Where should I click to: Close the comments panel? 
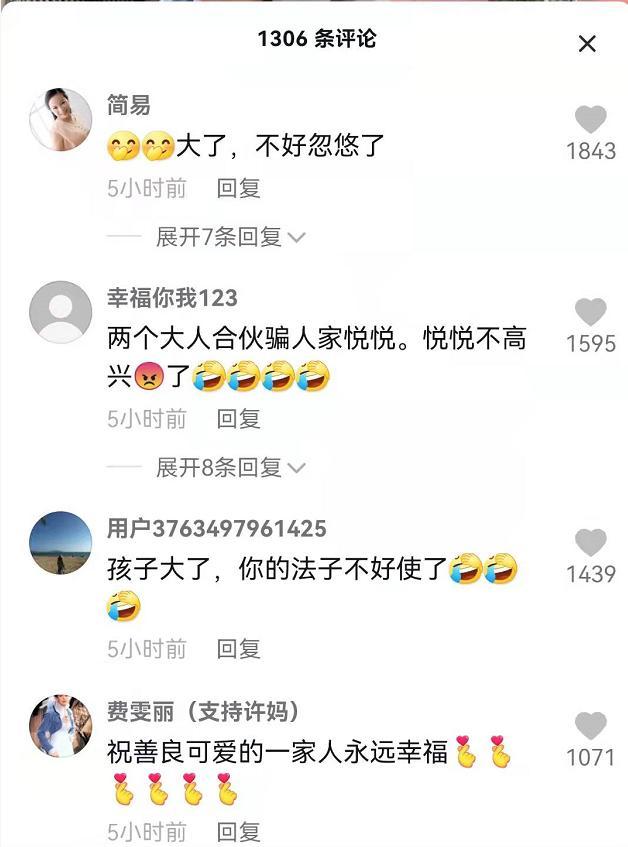coord(587,43)
